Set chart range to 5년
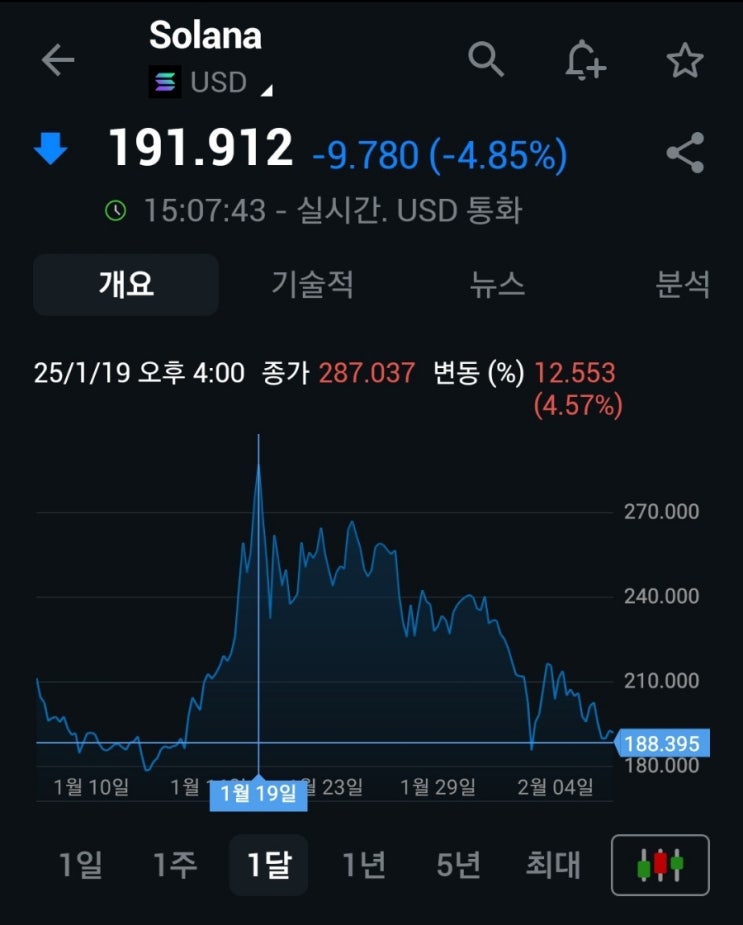 [458, 864]
